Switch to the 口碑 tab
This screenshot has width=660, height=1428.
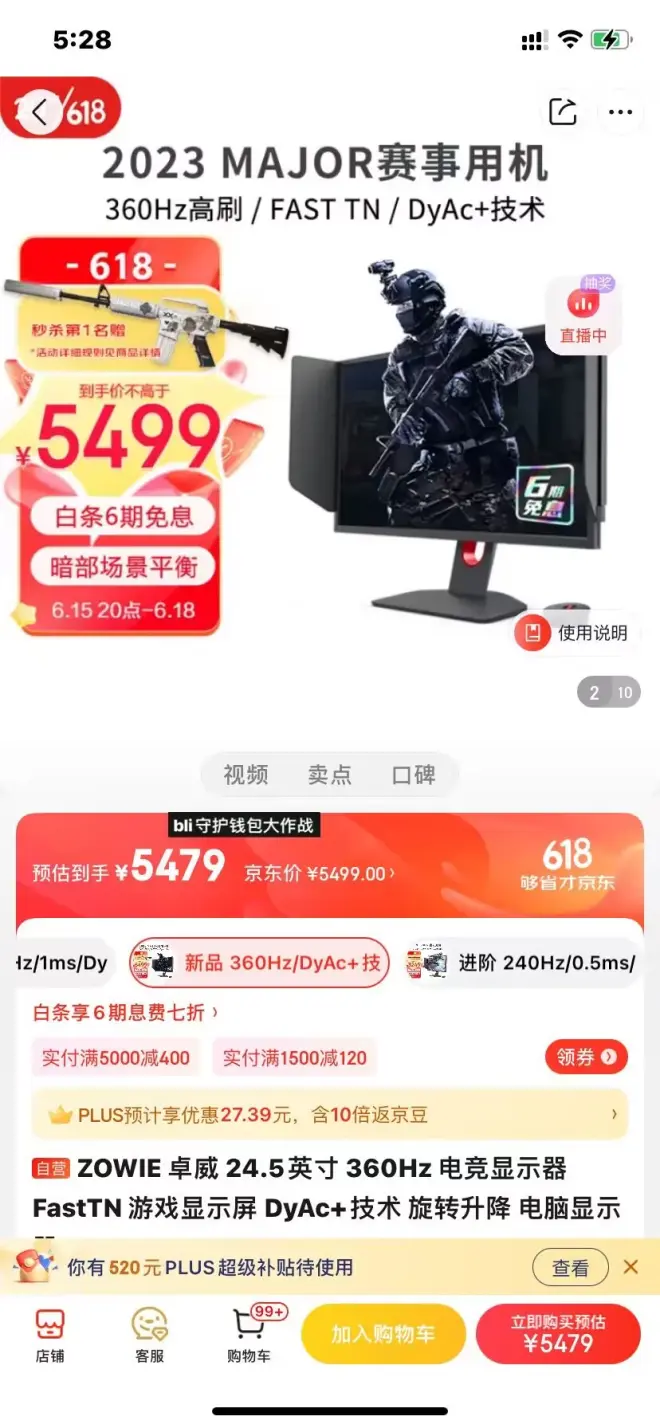(x=413, y=775)
